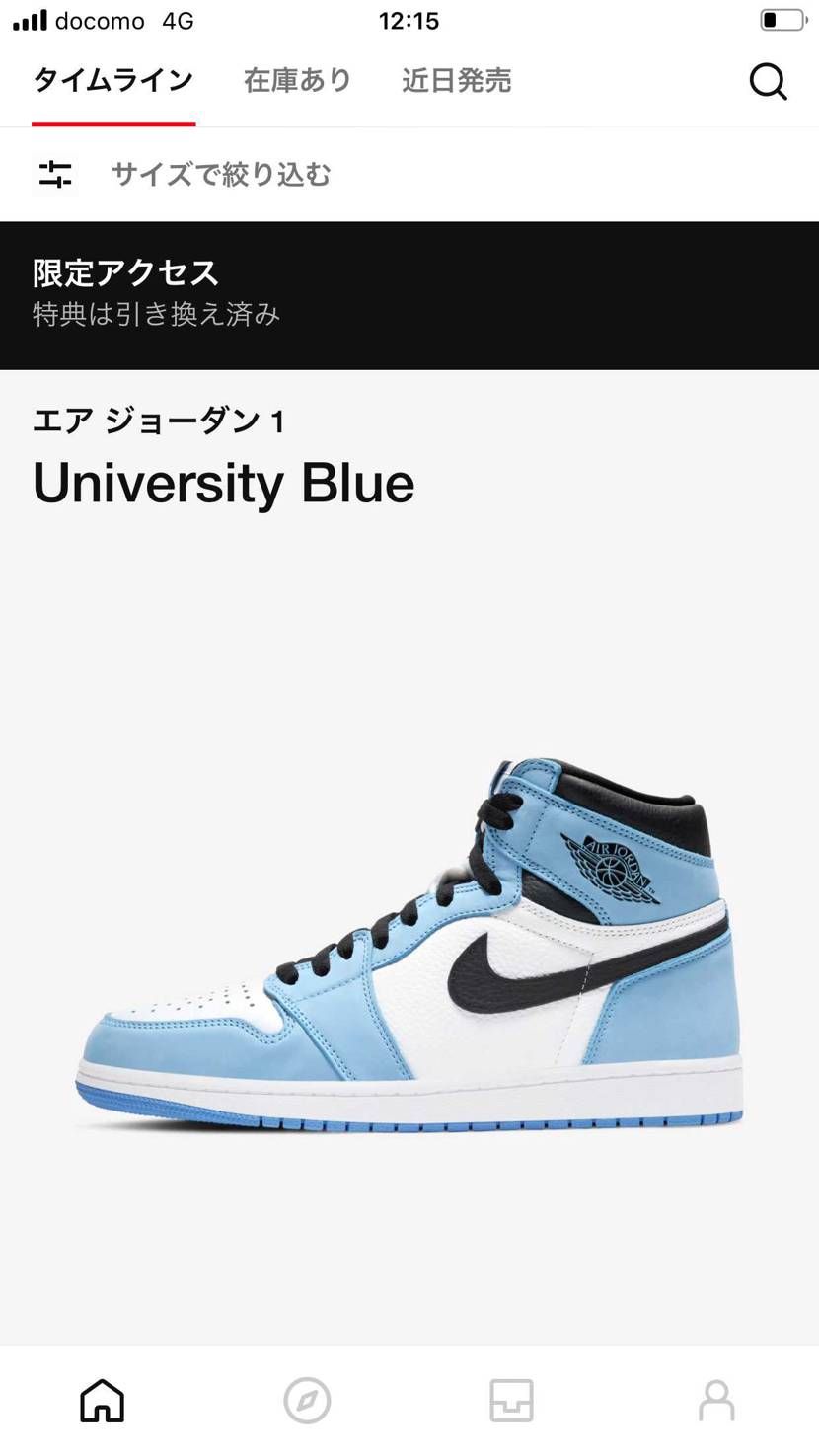The width and height of the screenshot is (819, 1456).
Task: Select the size filter icon
Action: pos(56,174)
